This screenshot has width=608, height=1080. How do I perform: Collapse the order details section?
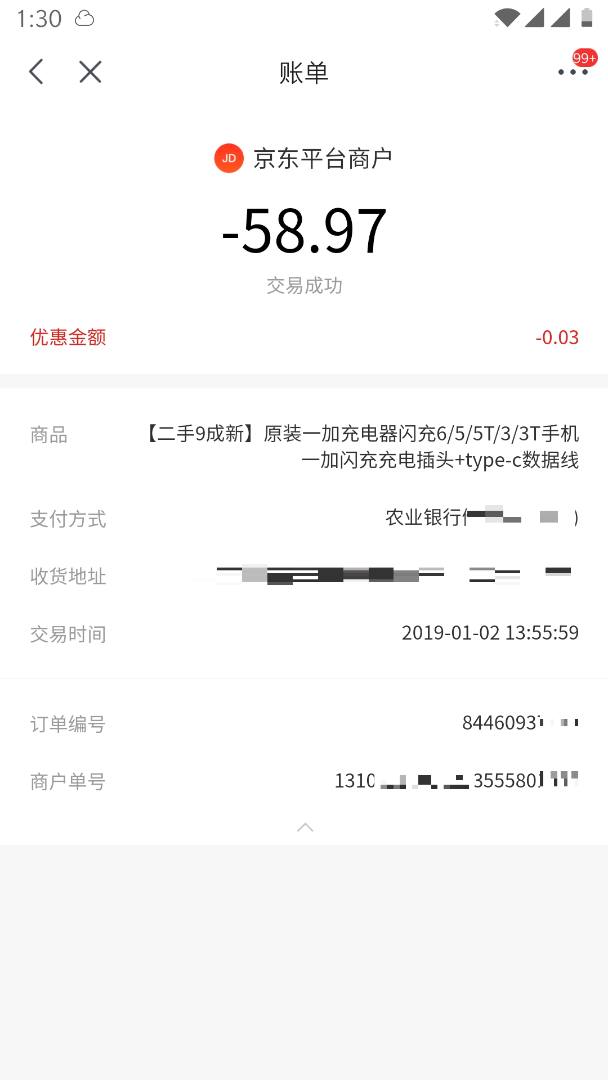click(305, 827)
